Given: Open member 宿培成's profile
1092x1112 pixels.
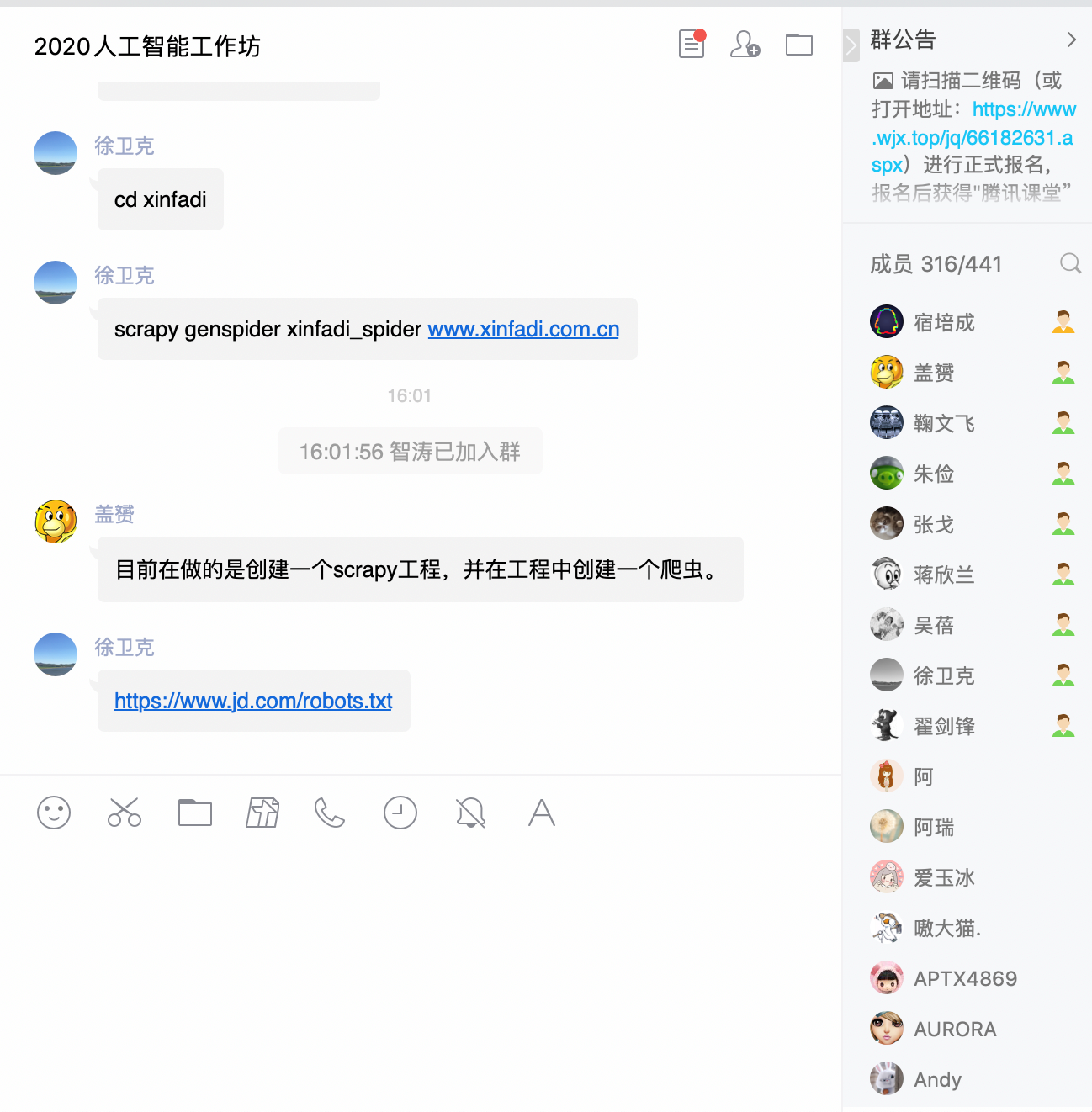Looking at the screenshot, I should pos(944,322).
